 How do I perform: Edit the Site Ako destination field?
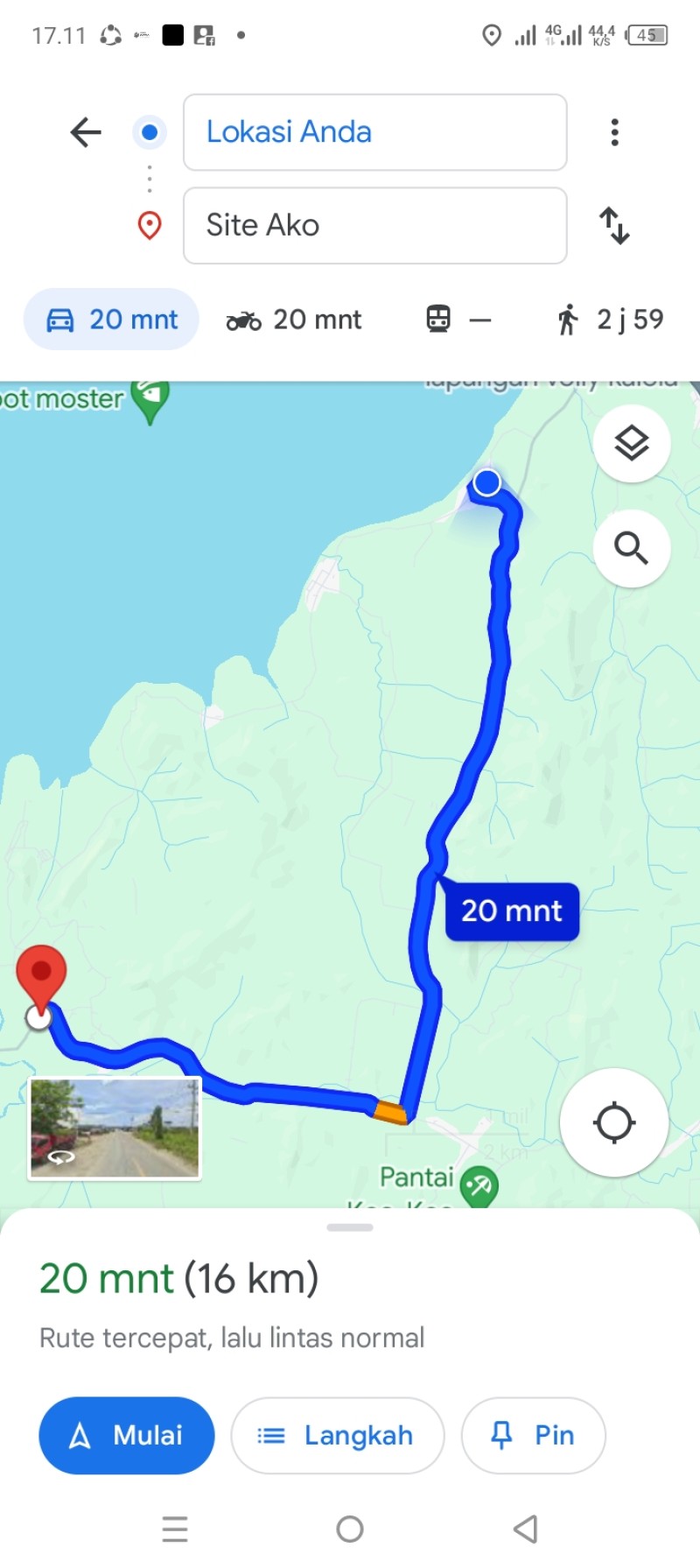375,225
